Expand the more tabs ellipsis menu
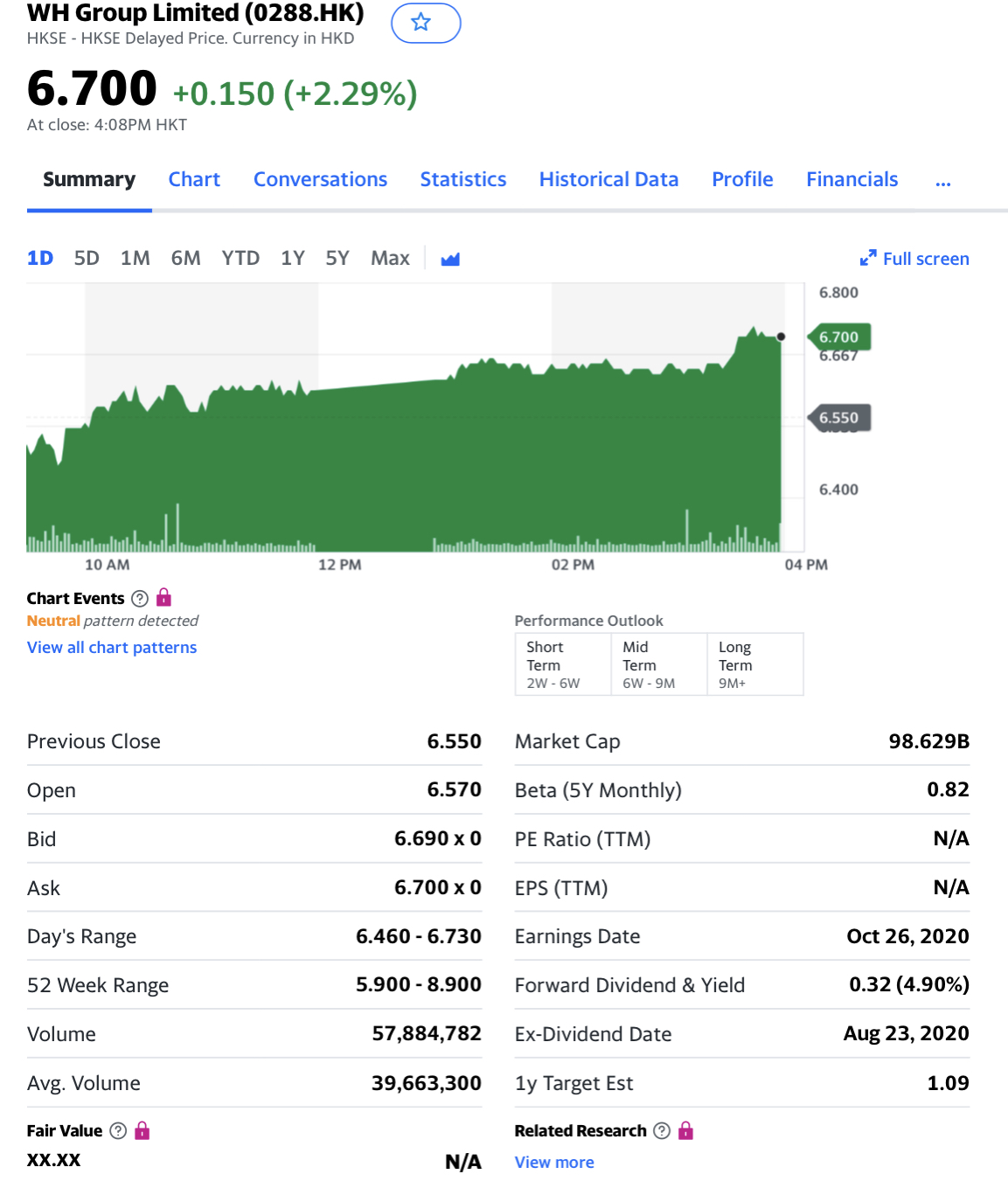The width and height of the screenshot is (1008, 1195). [942, 181]
